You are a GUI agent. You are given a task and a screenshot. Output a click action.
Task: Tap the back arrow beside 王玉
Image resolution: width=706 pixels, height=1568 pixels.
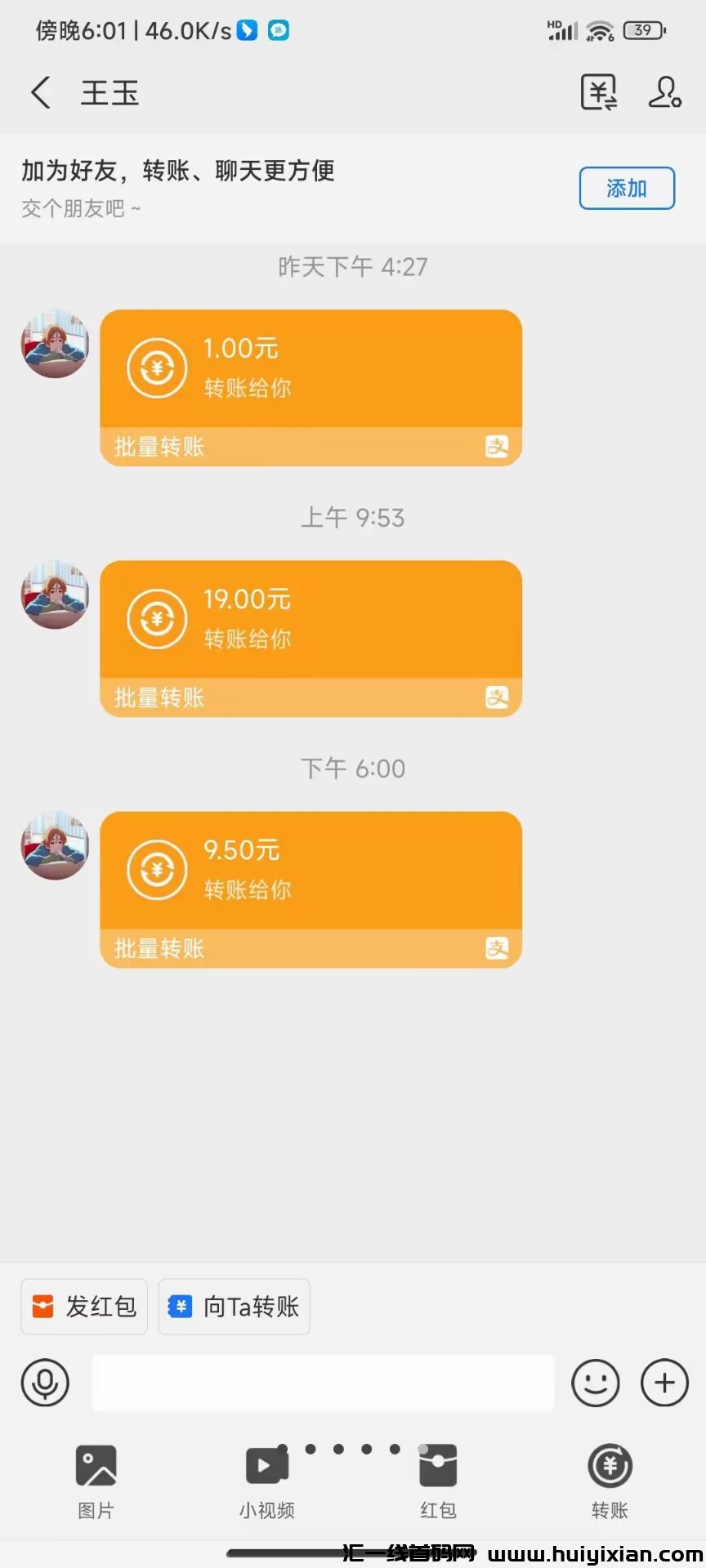coord(42,91)
